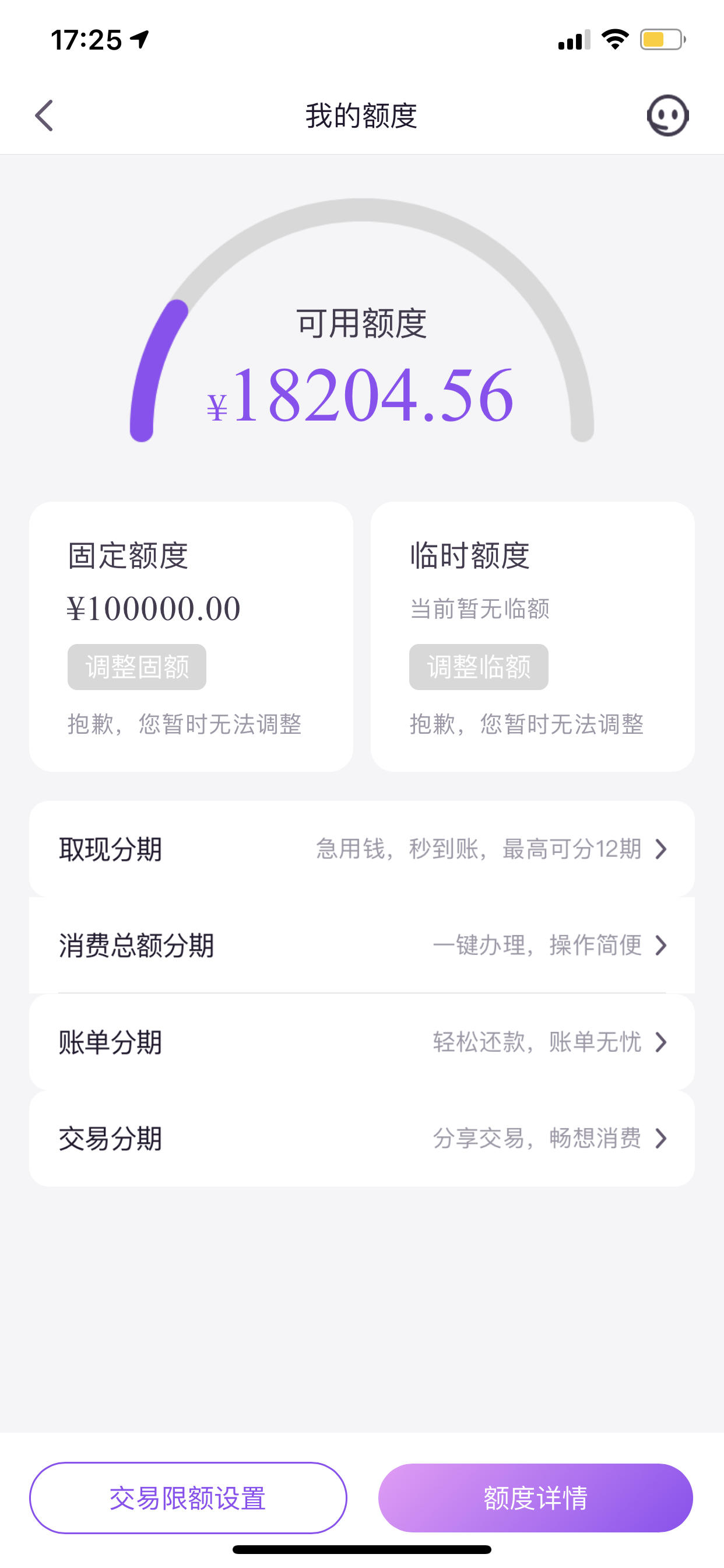Open 交易限额设置

[188, 1498]
